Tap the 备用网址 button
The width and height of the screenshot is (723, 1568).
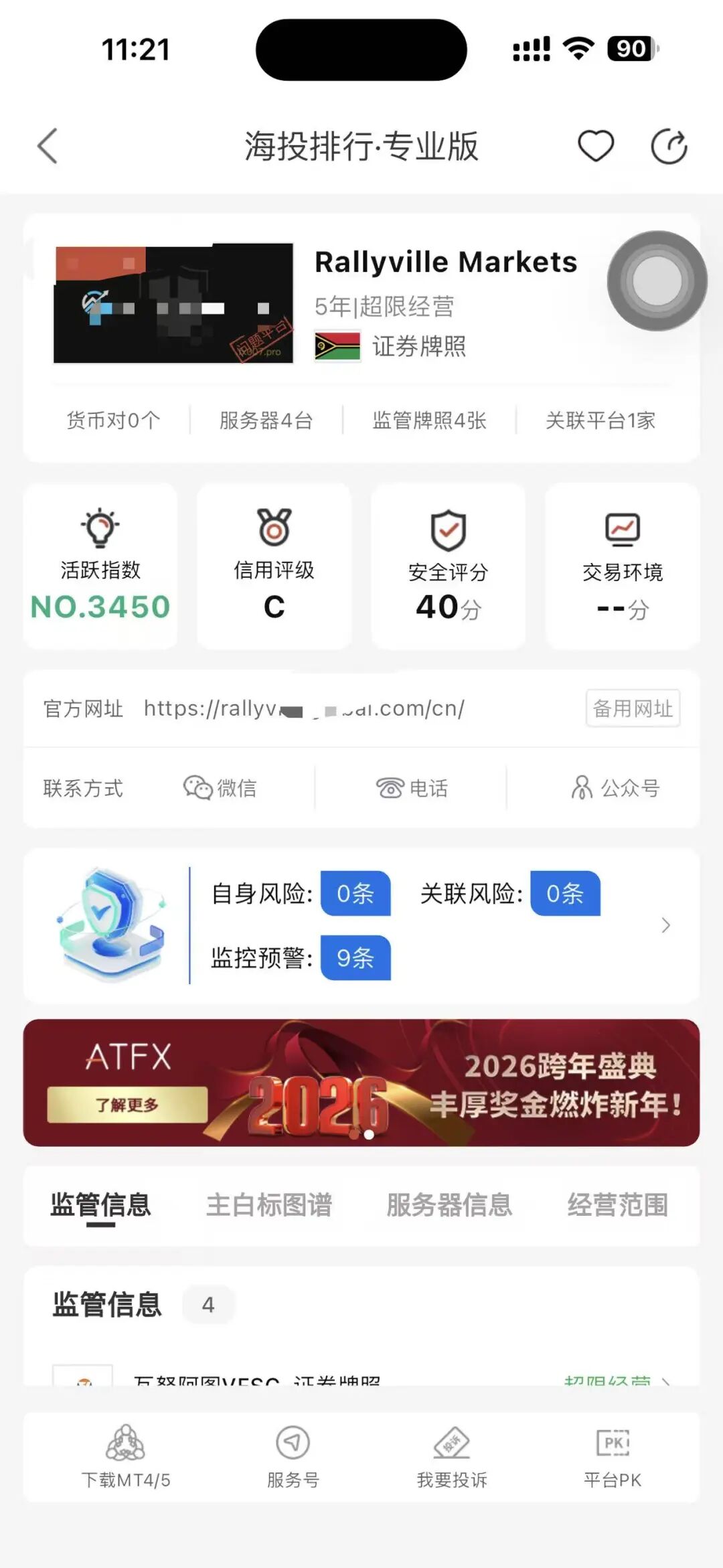coord(632,708)
